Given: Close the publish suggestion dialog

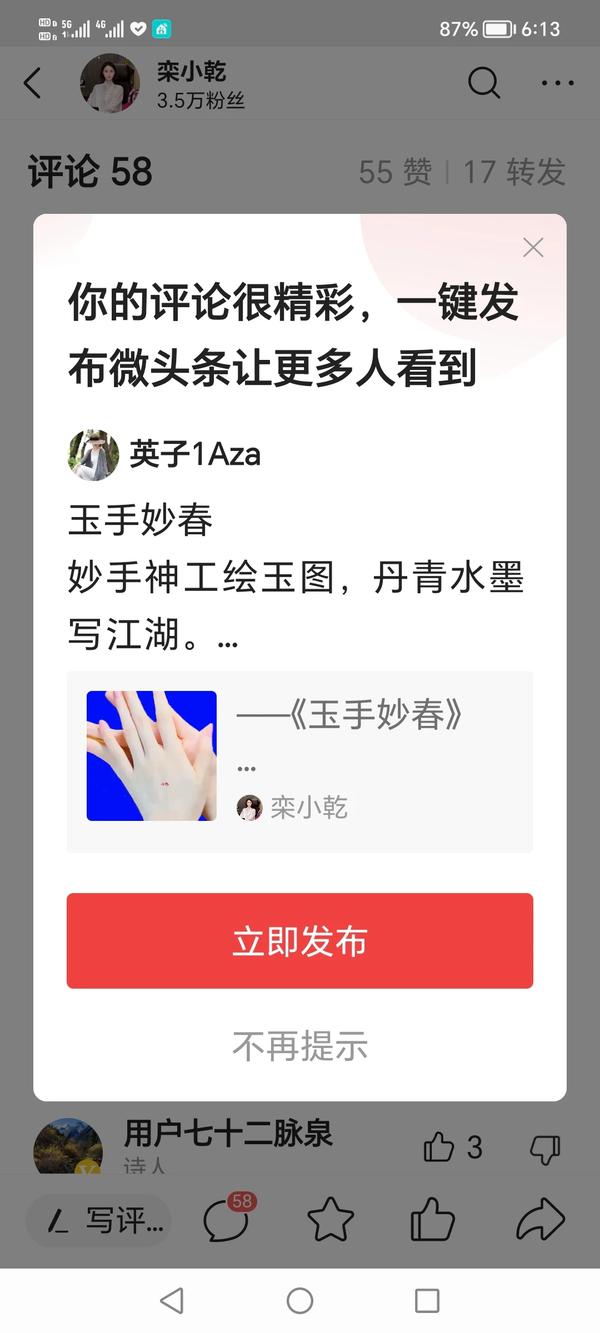Looking at the screenshot, I should (533, 248).
